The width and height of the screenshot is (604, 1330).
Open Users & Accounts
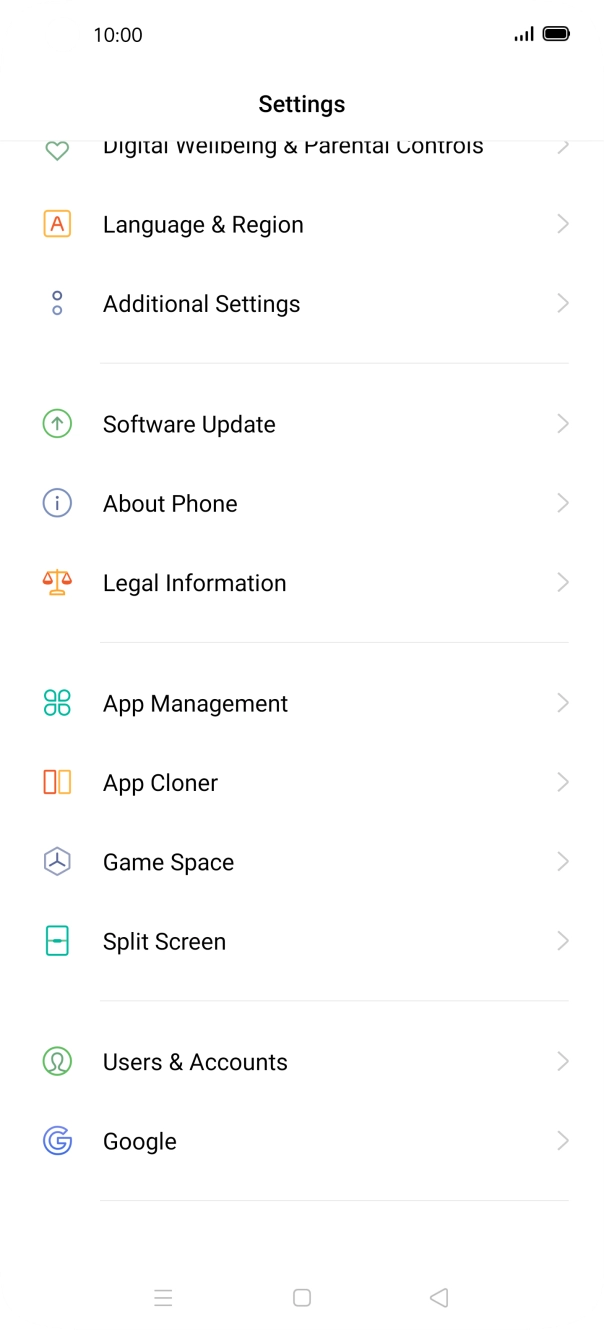302,1061
